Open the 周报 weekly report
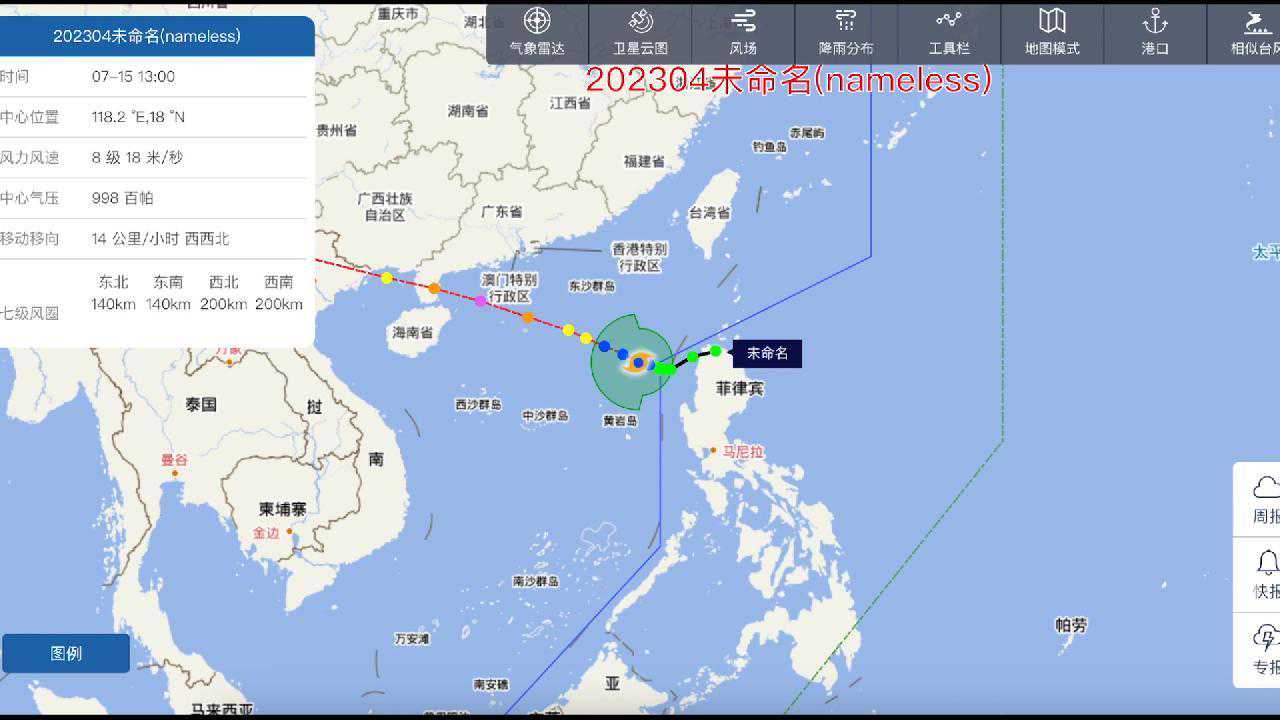Image resolution: width=1280 pixels, height=720 pixels. pyautogui.click(x=1264, y=499)
